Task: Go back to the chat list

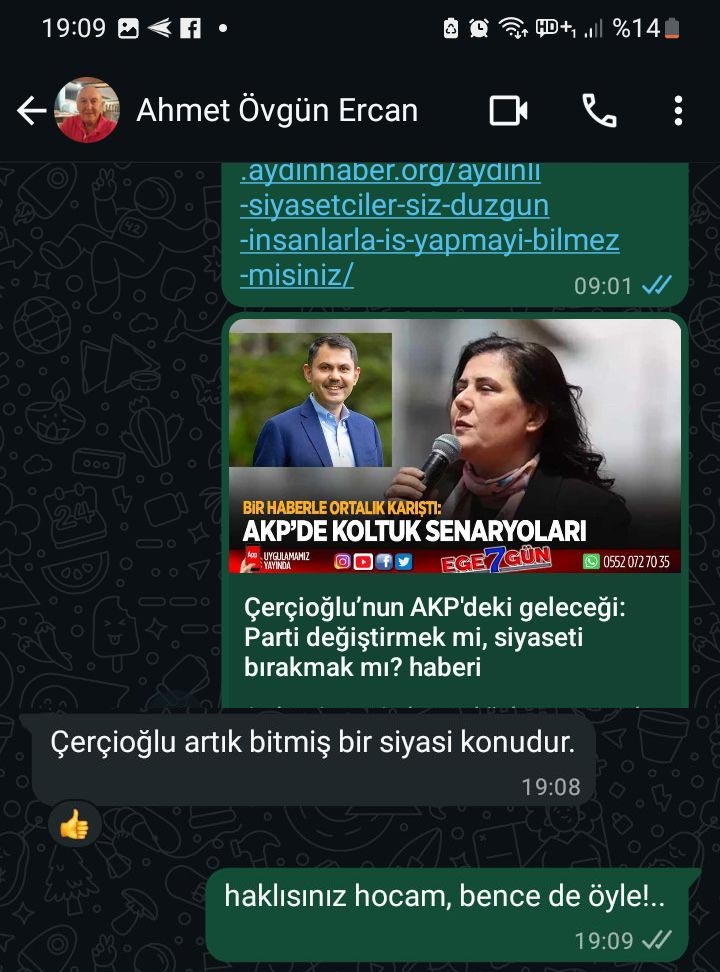Action: pos(31,111)
